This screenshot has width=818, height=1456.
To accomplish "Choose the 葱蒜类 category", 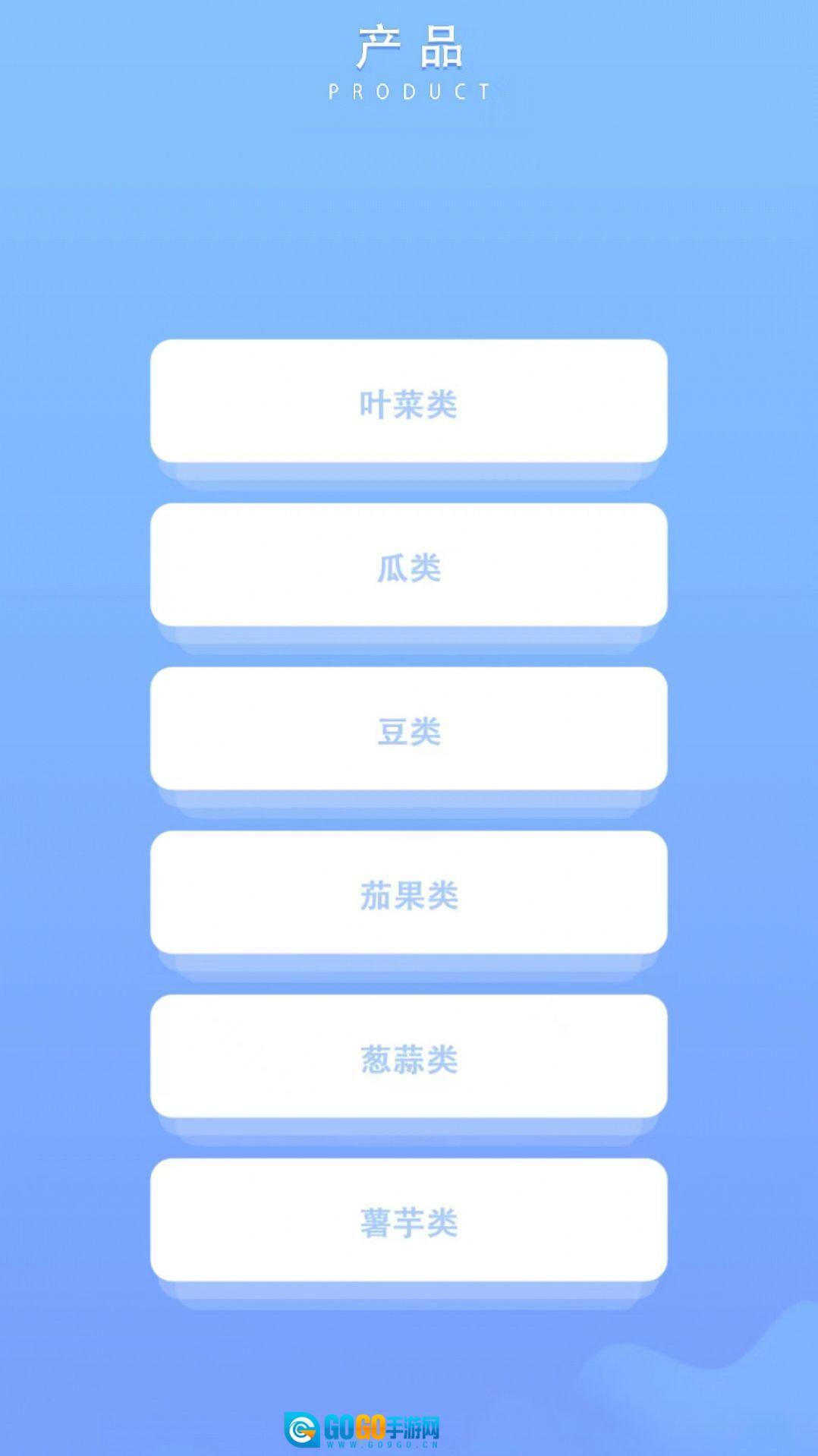I will tap(408, 1057).
